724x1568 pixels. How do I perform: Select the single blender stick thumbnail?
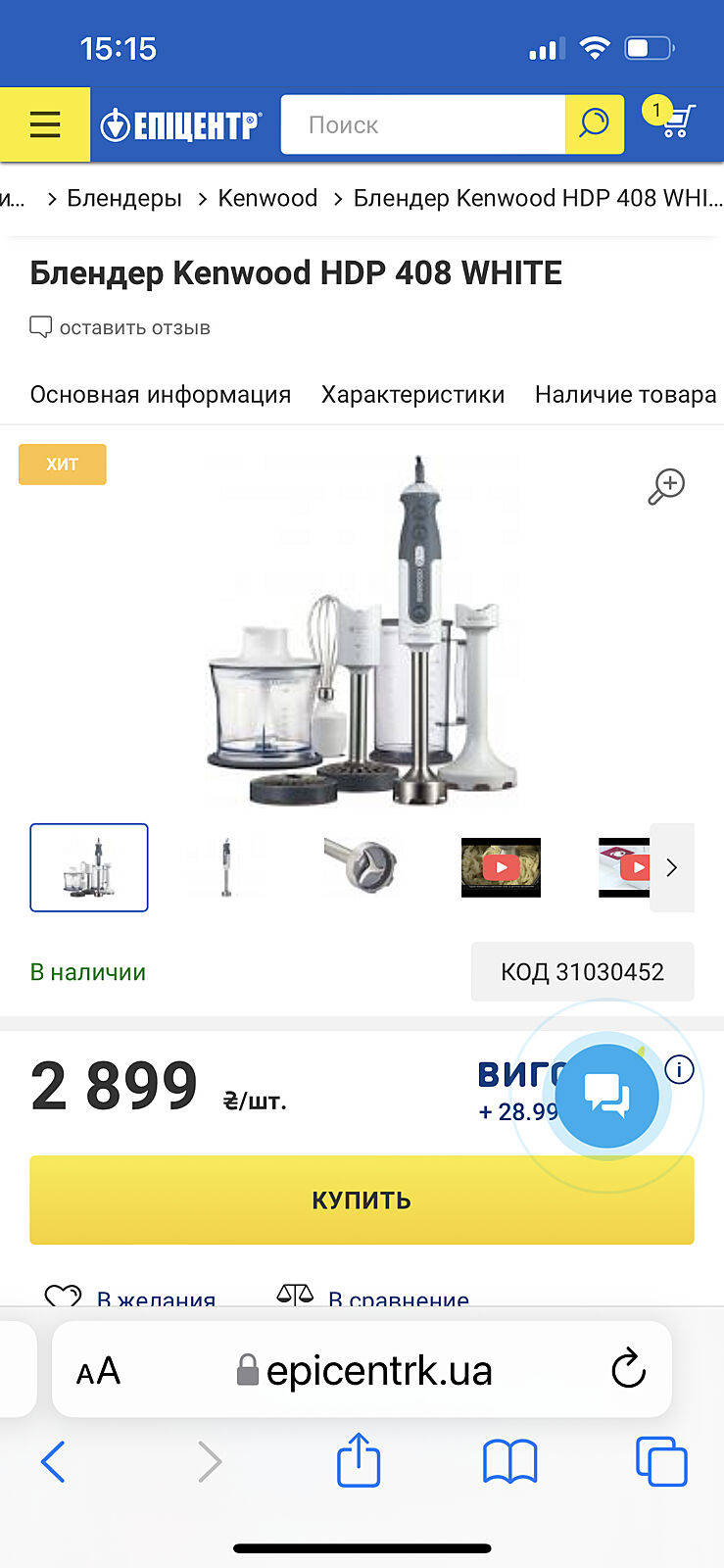(x=226, y=867)
